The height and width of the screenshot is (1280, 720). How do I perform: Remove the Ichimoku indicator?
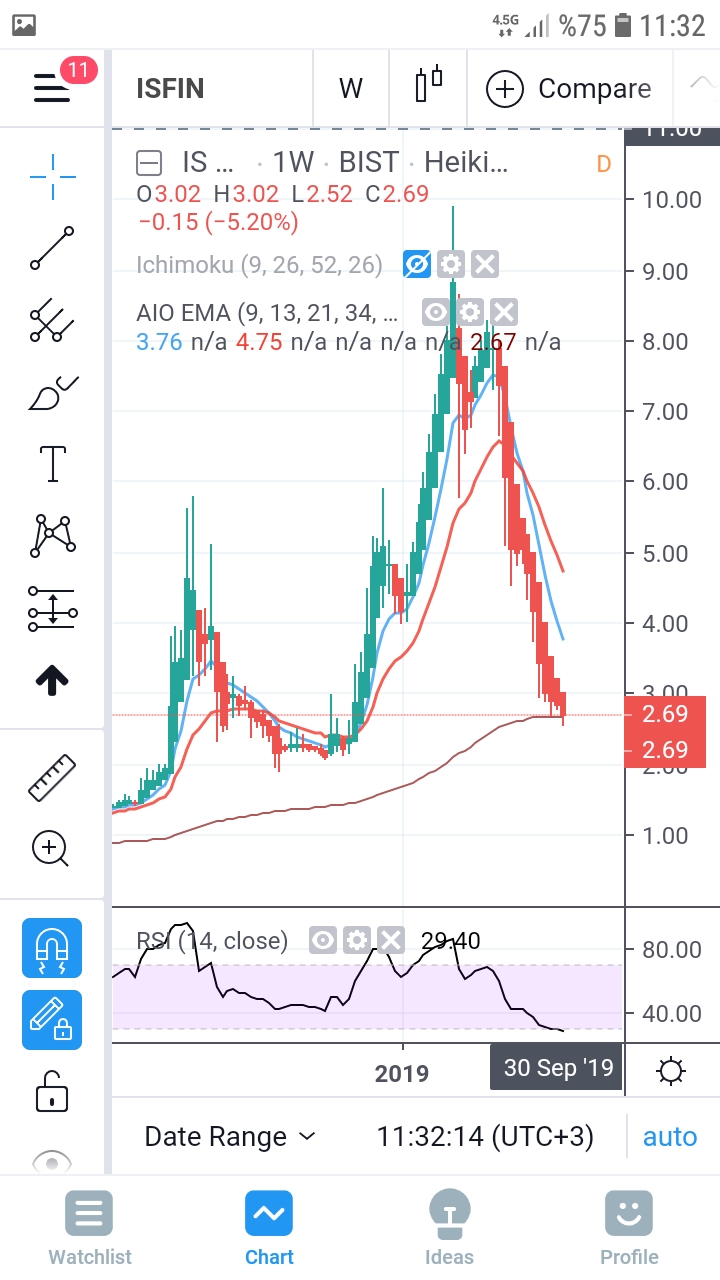click(484, 265)
